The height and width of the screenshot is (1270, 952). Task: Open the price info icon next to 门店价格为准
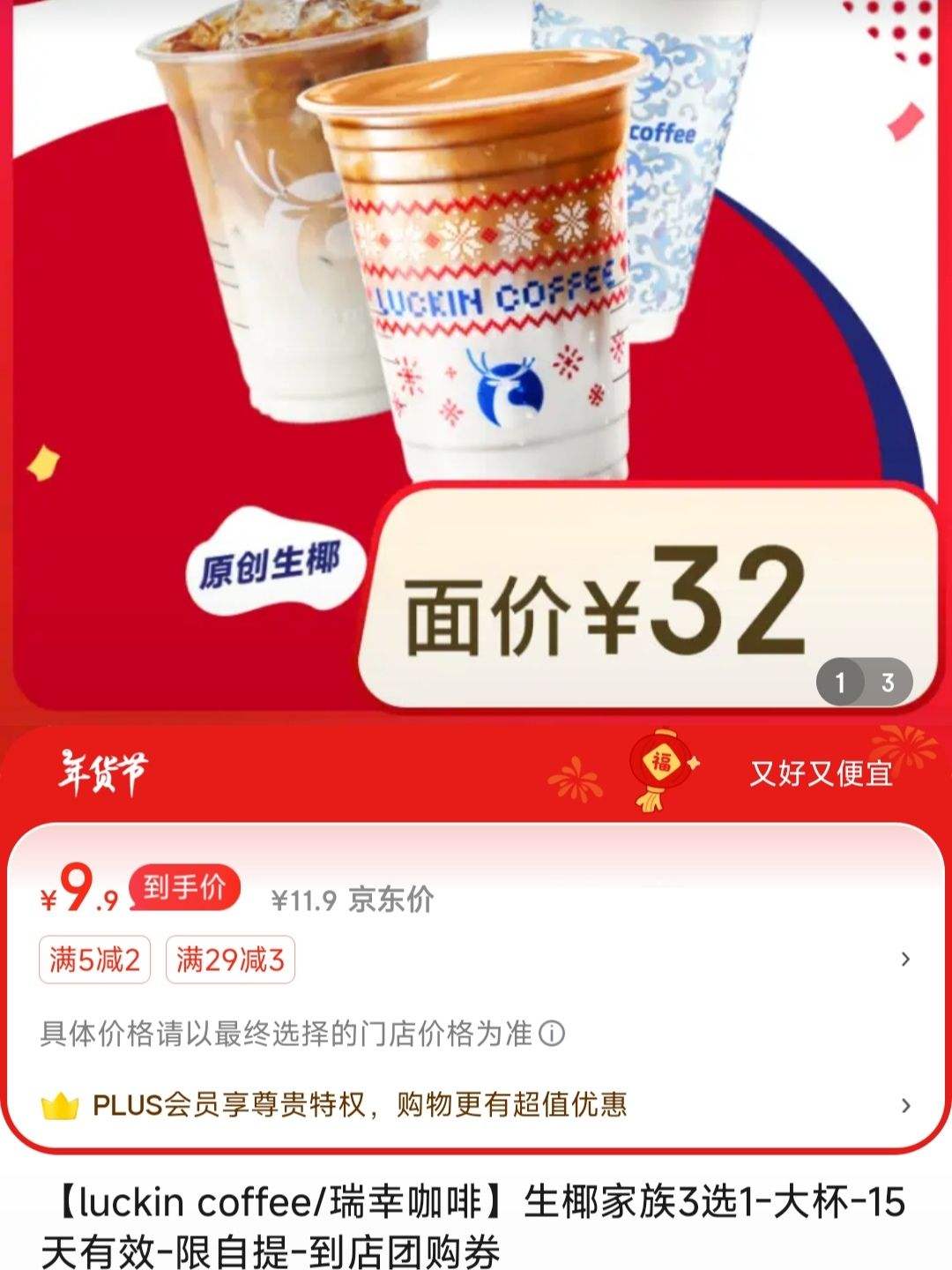(x=552, y=1033)
